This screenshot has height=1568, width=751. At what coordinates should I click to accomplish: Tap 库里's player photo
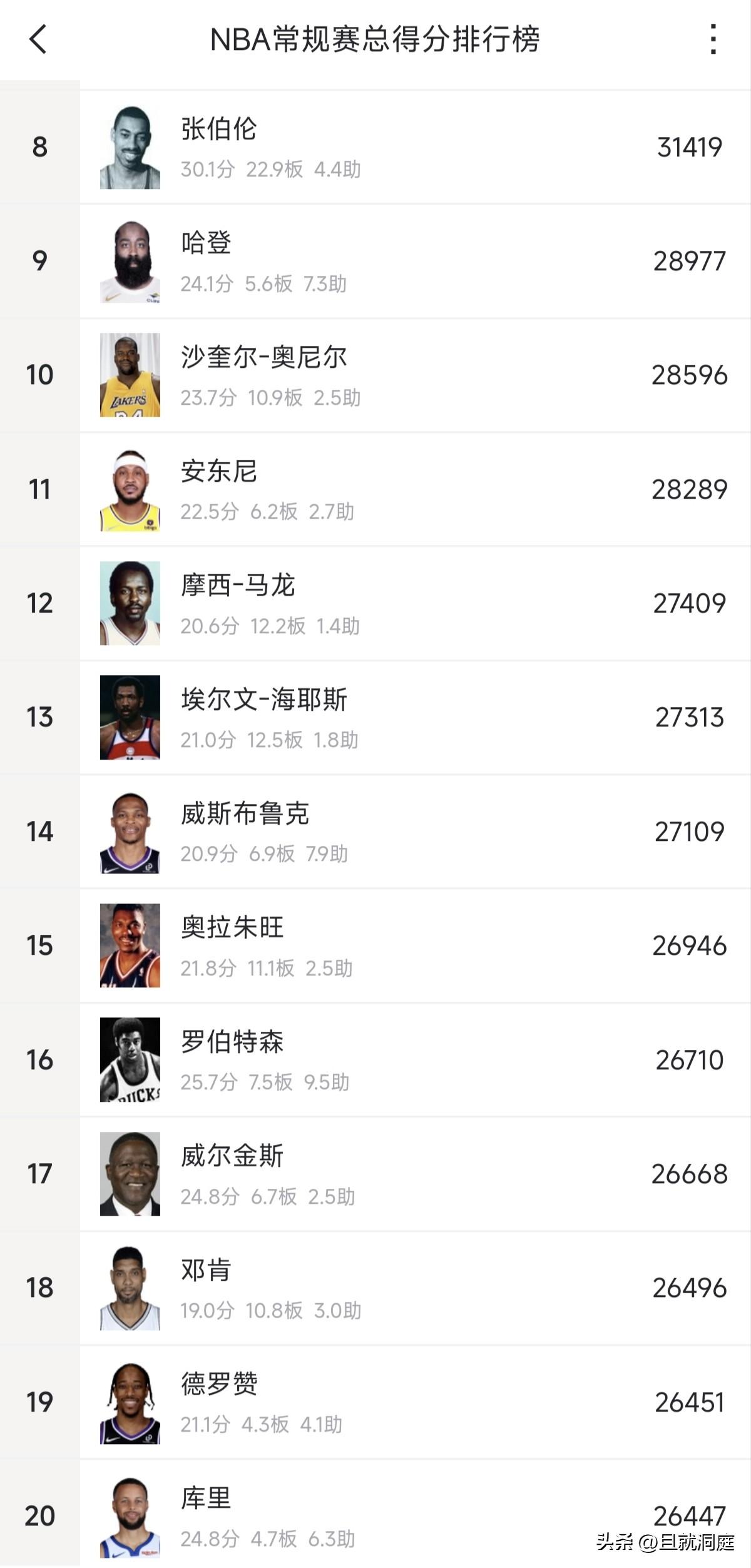pyautogui.click(x=130, y=1517)
